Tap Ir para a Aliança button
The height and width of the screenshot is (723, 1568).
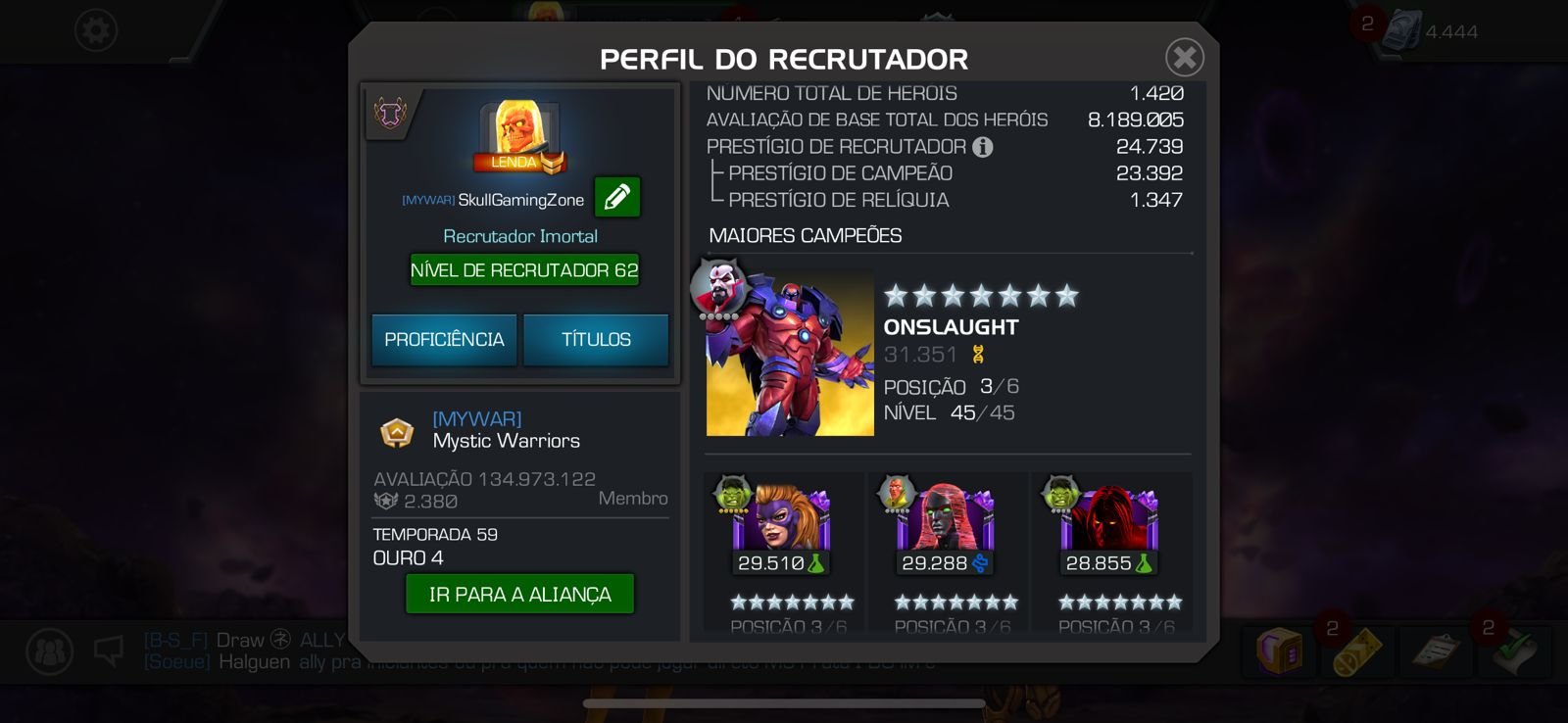pyautogui.click(x=519, y=594)
